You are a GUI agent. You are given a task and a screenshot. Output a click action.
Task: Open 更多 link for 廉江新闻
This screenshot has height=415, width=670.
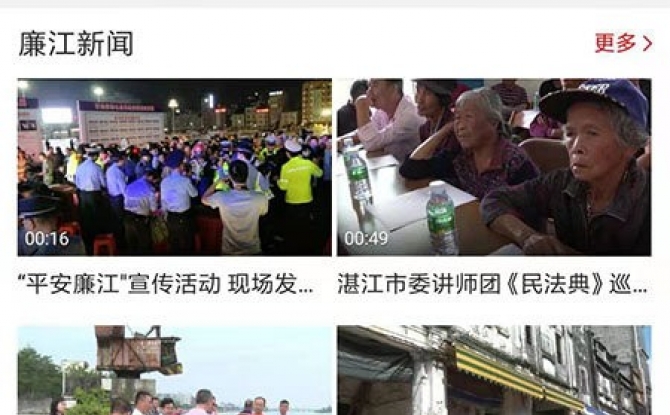tap(623, 43)
